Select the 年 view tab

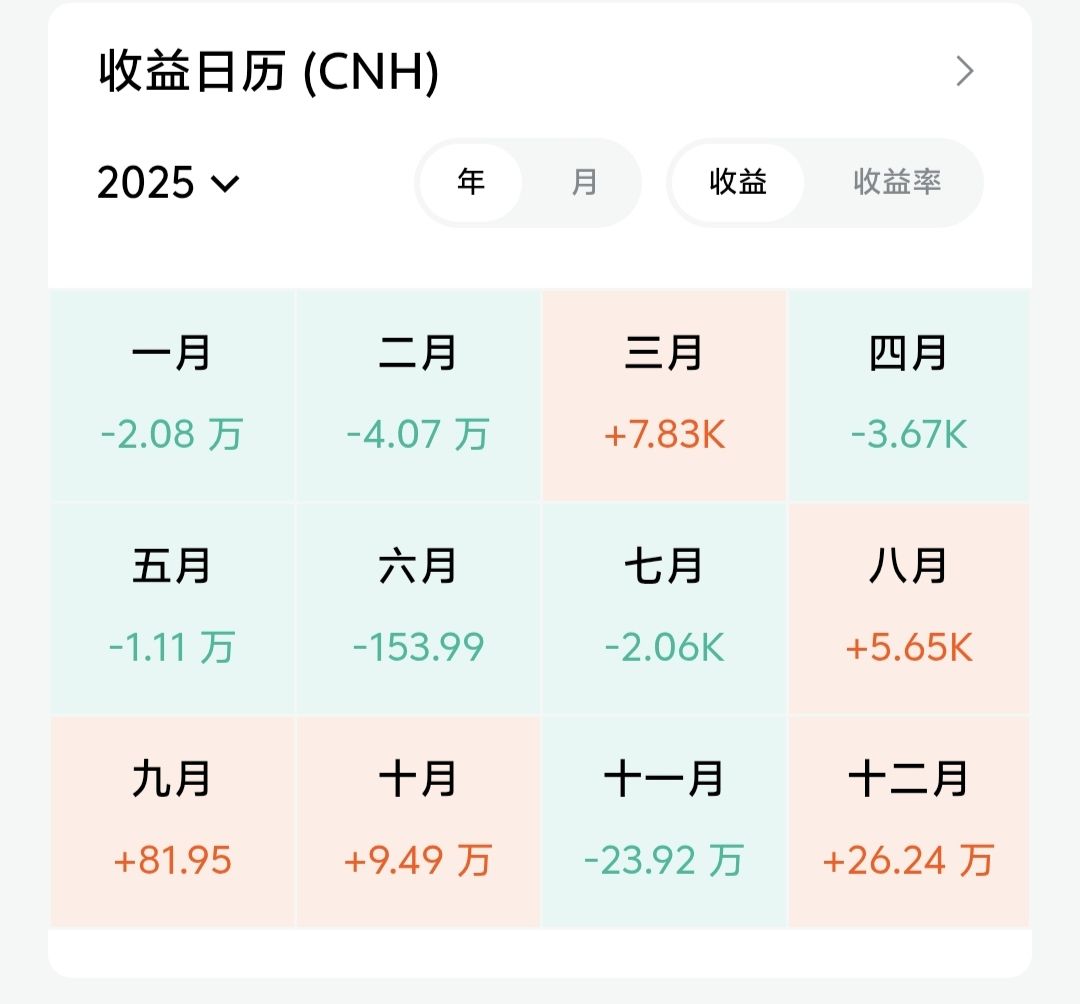471,183
